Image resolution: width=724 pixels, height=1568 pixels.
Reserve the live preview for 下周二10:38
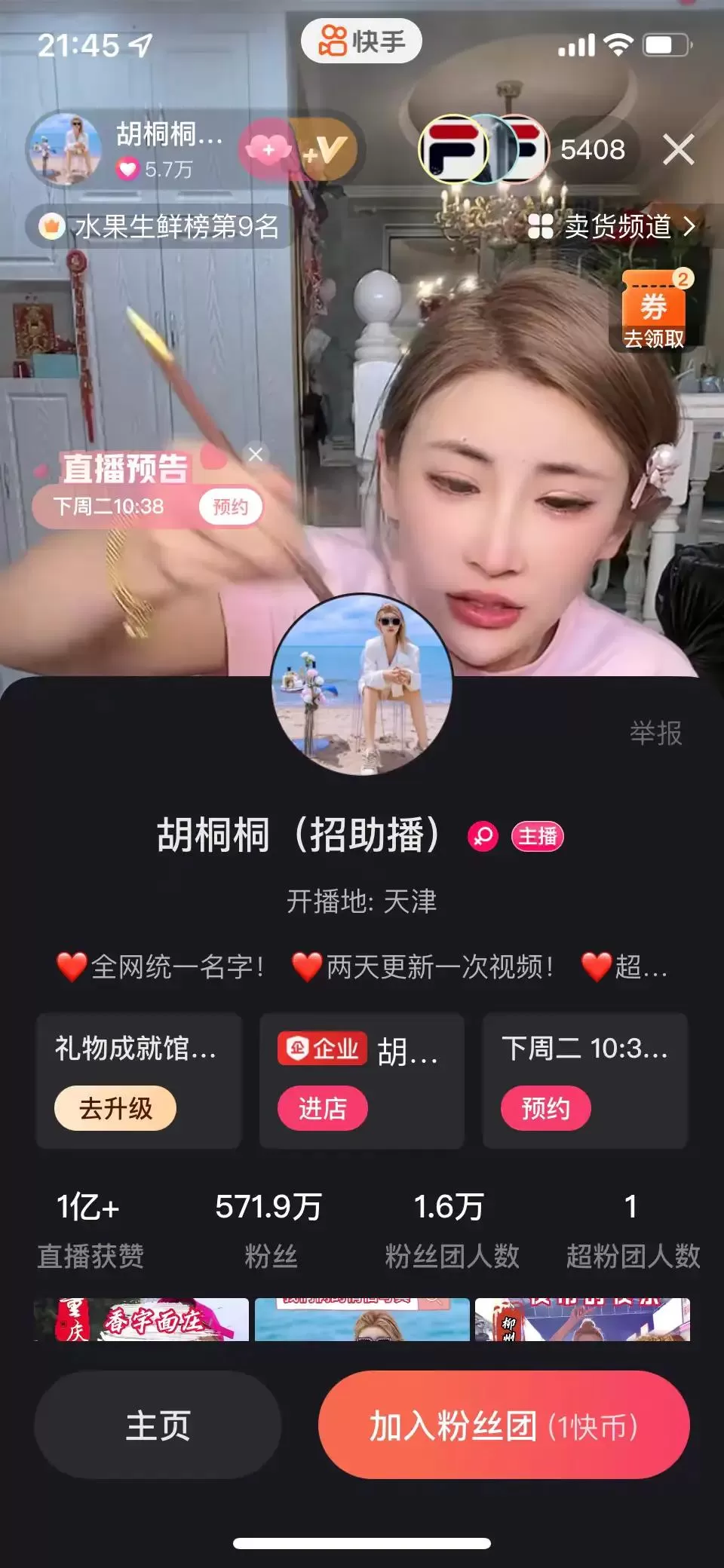coord(230,507)
